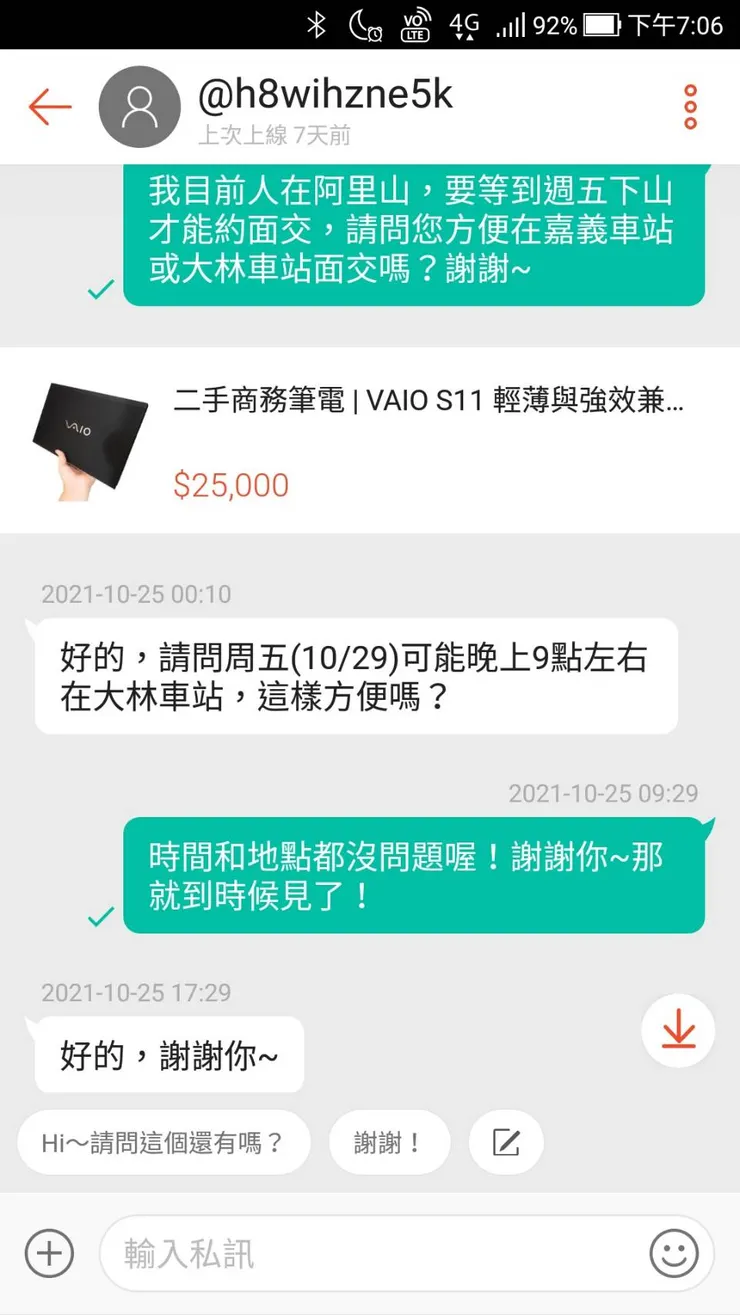Tap the 4G network status icon
The height and width of the screenshot is (1315, 740).
click(463, 25)
